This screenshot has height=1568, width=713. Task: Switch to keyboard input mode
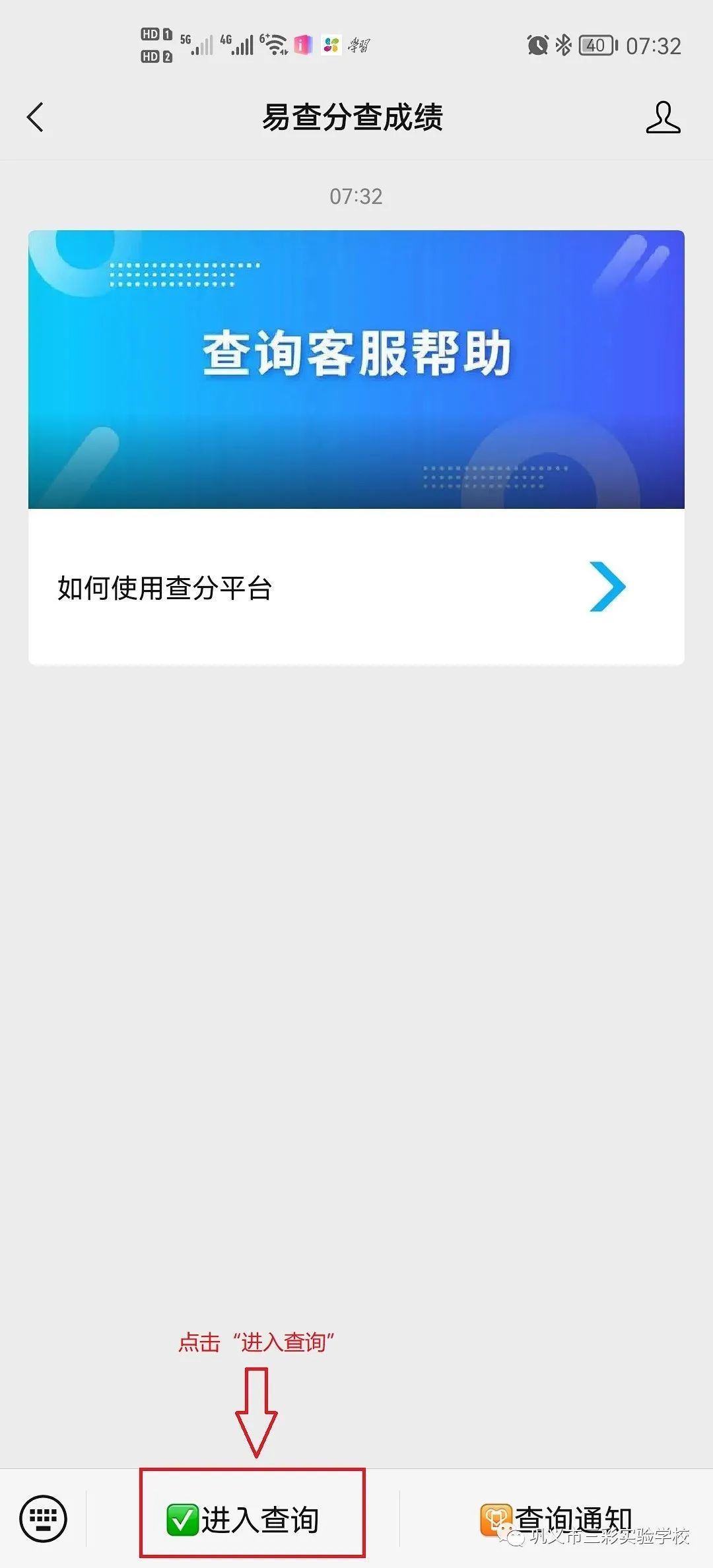[44, 1519]
